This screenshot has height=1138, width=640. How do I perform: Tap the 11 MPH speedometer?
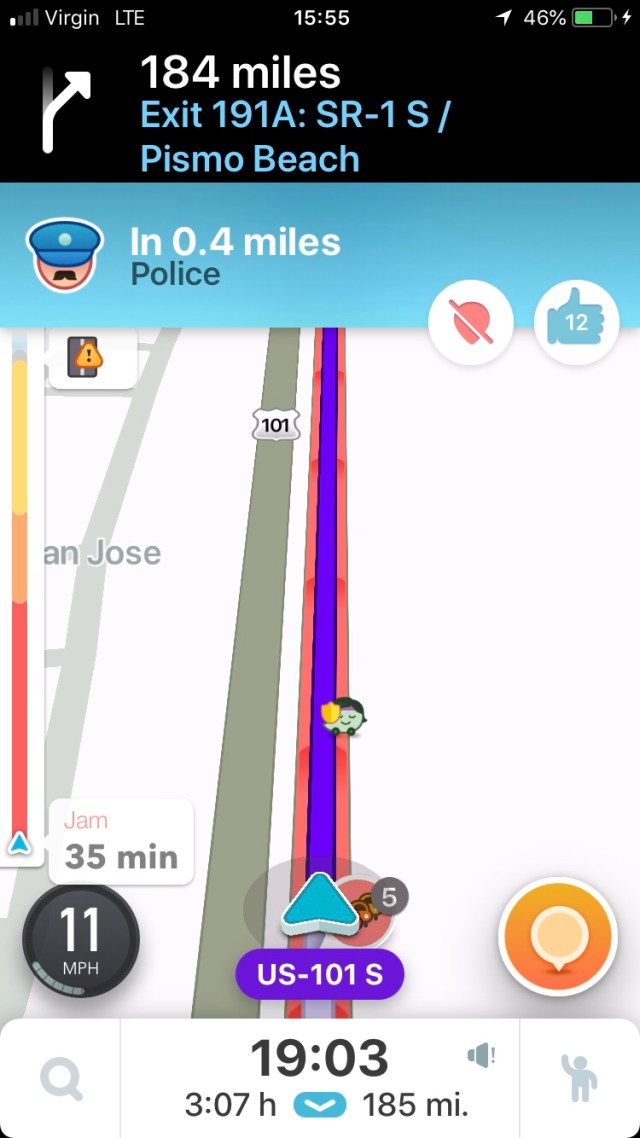(80, 938)
